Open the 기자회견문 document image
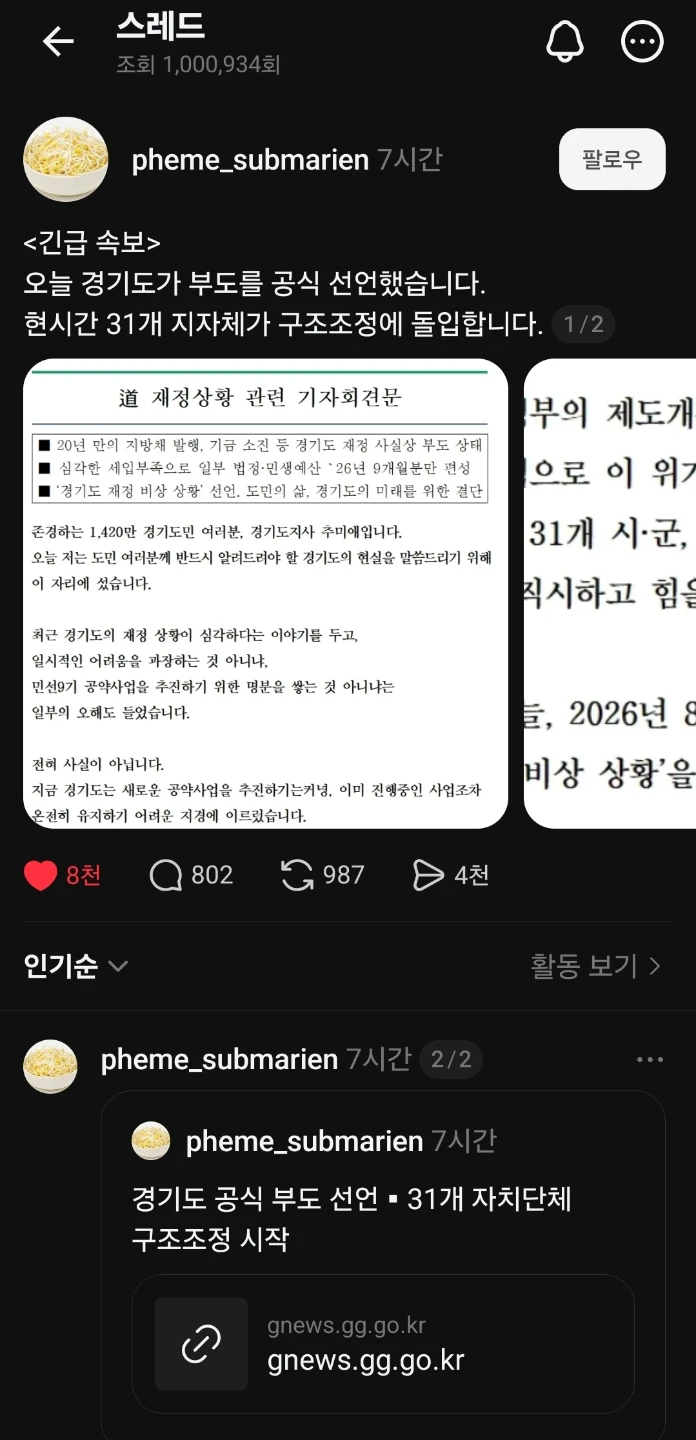696x1440 pixels. 265,593
